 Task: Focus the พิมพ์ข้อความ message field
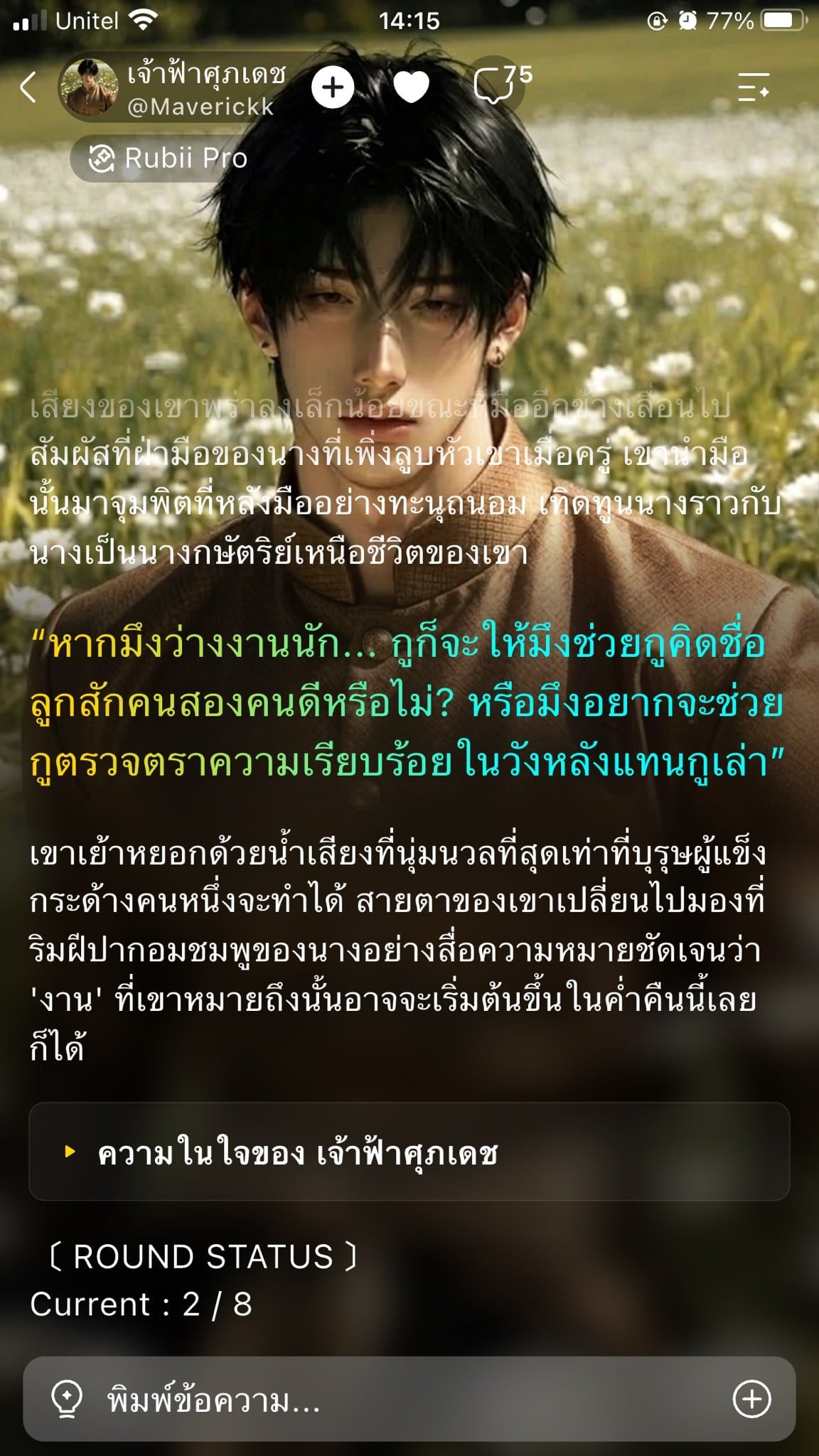[409, 1399]
